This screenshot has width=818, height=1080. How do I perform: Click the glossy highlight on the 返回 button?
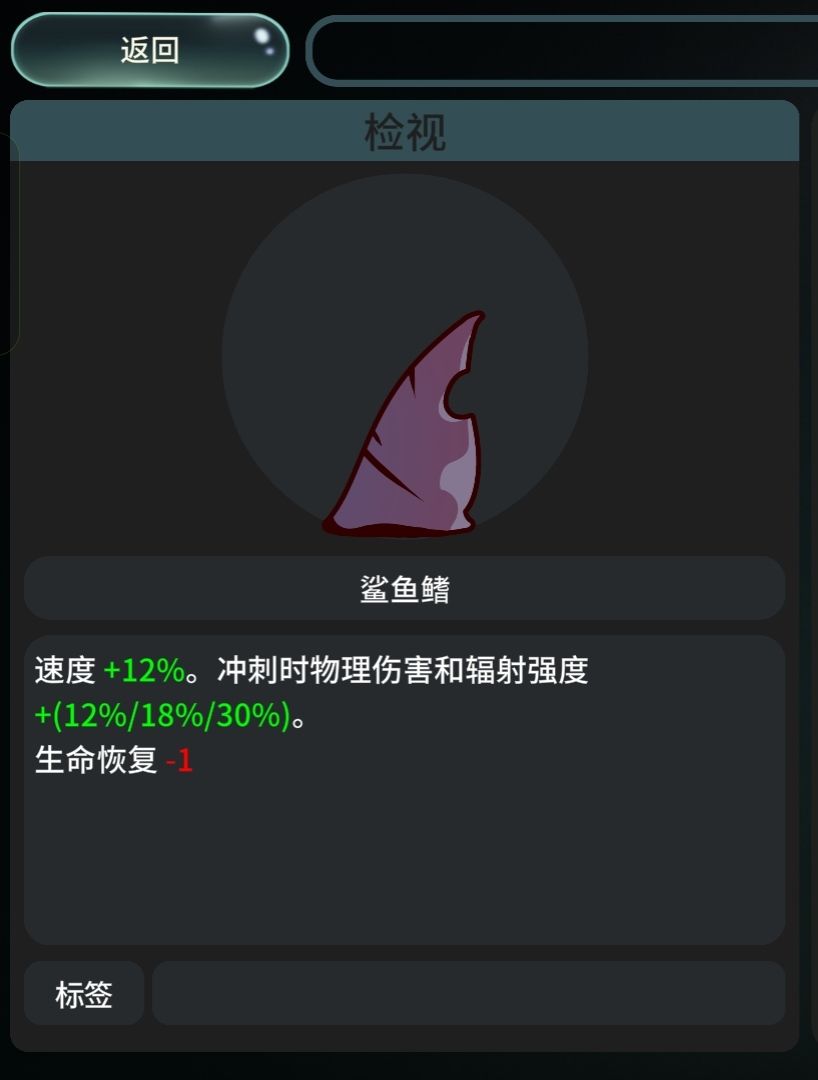(262, 34)
